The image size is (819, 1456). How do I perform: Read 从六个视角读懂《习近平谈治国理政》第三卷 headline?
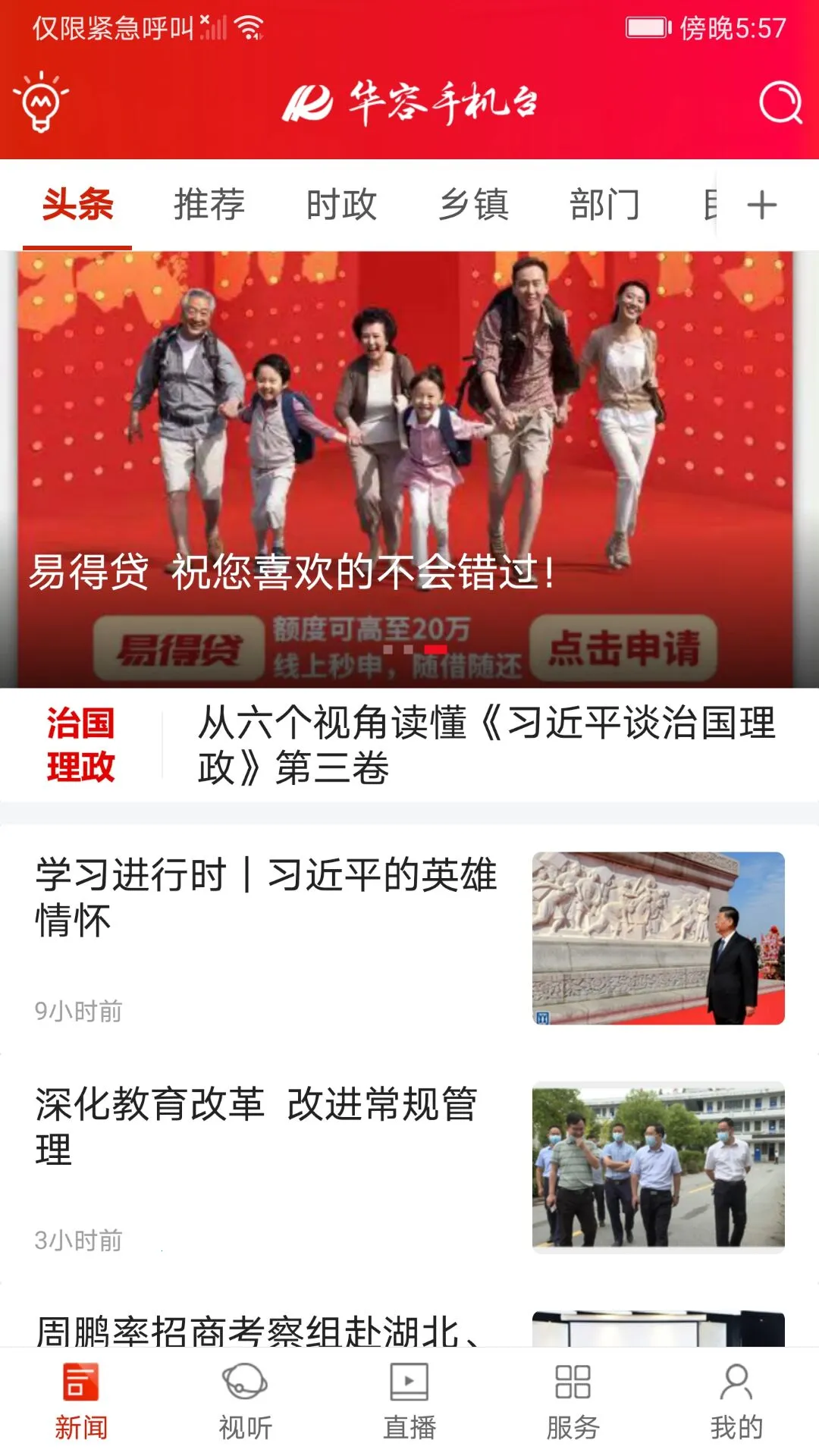point(485,745)
